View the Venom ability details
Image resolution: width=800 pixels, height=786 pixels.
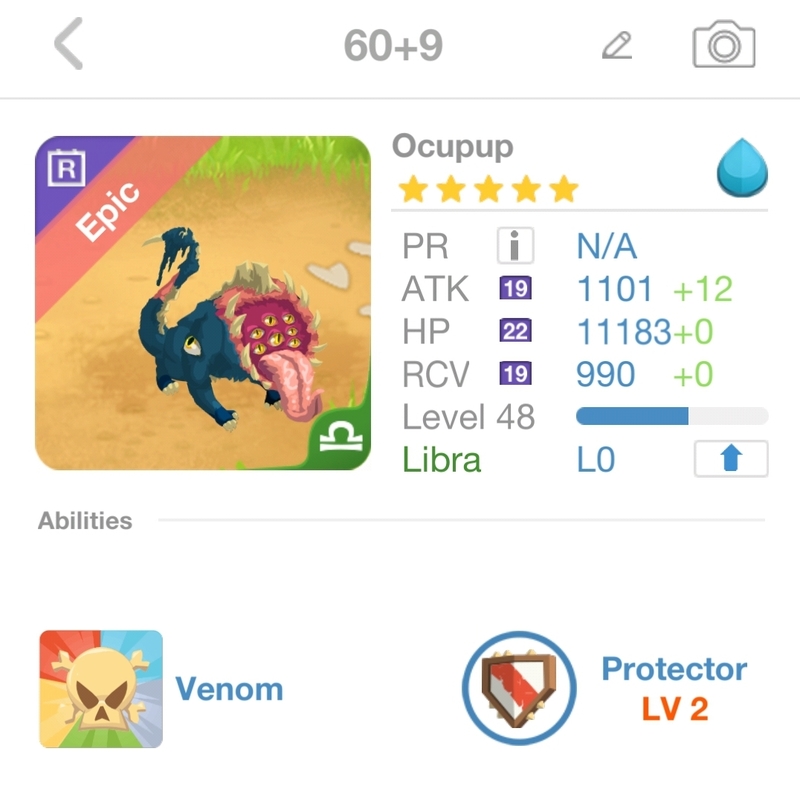point(101,689)
